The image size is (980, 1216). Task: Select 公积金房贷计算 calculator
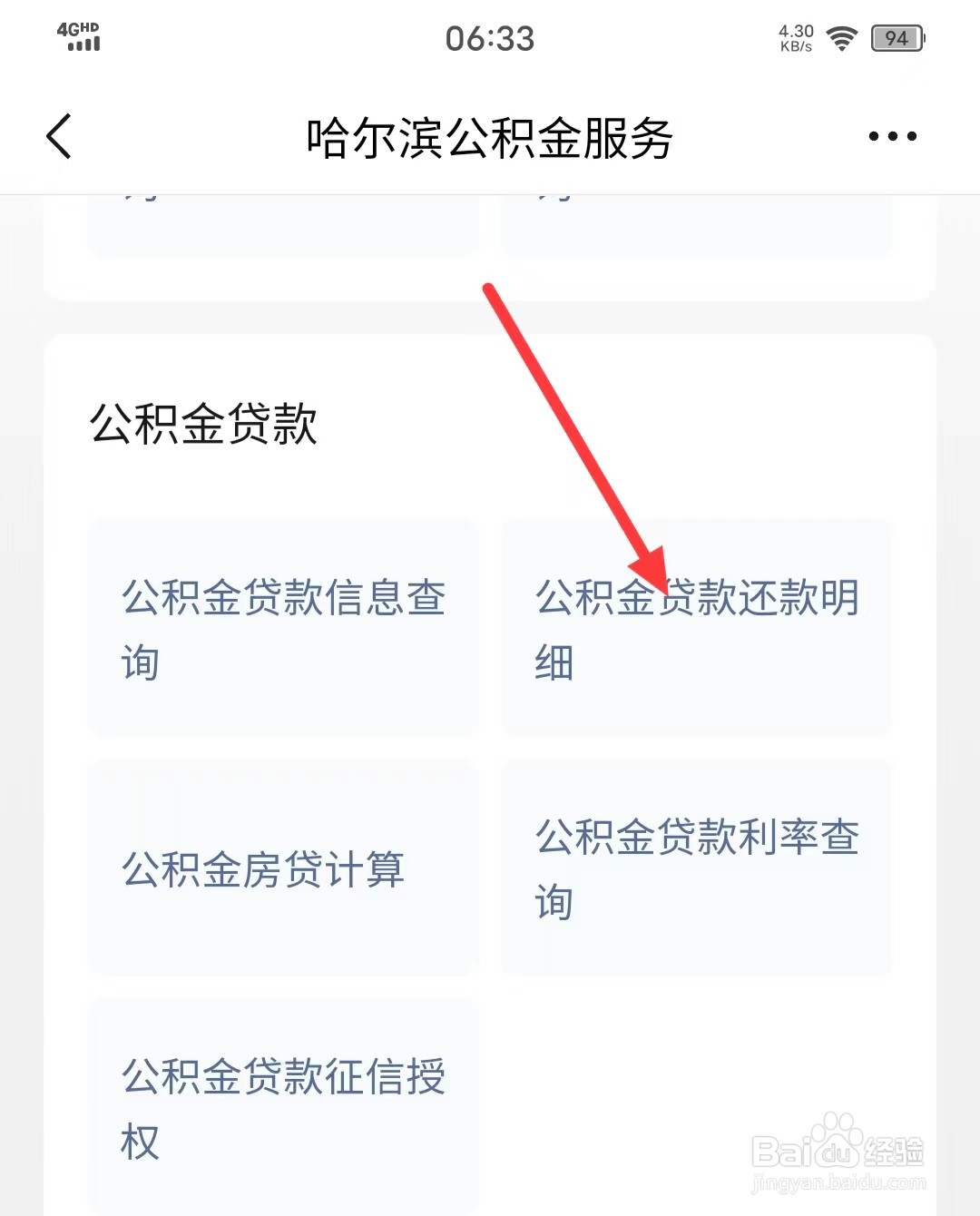(283, 868)
